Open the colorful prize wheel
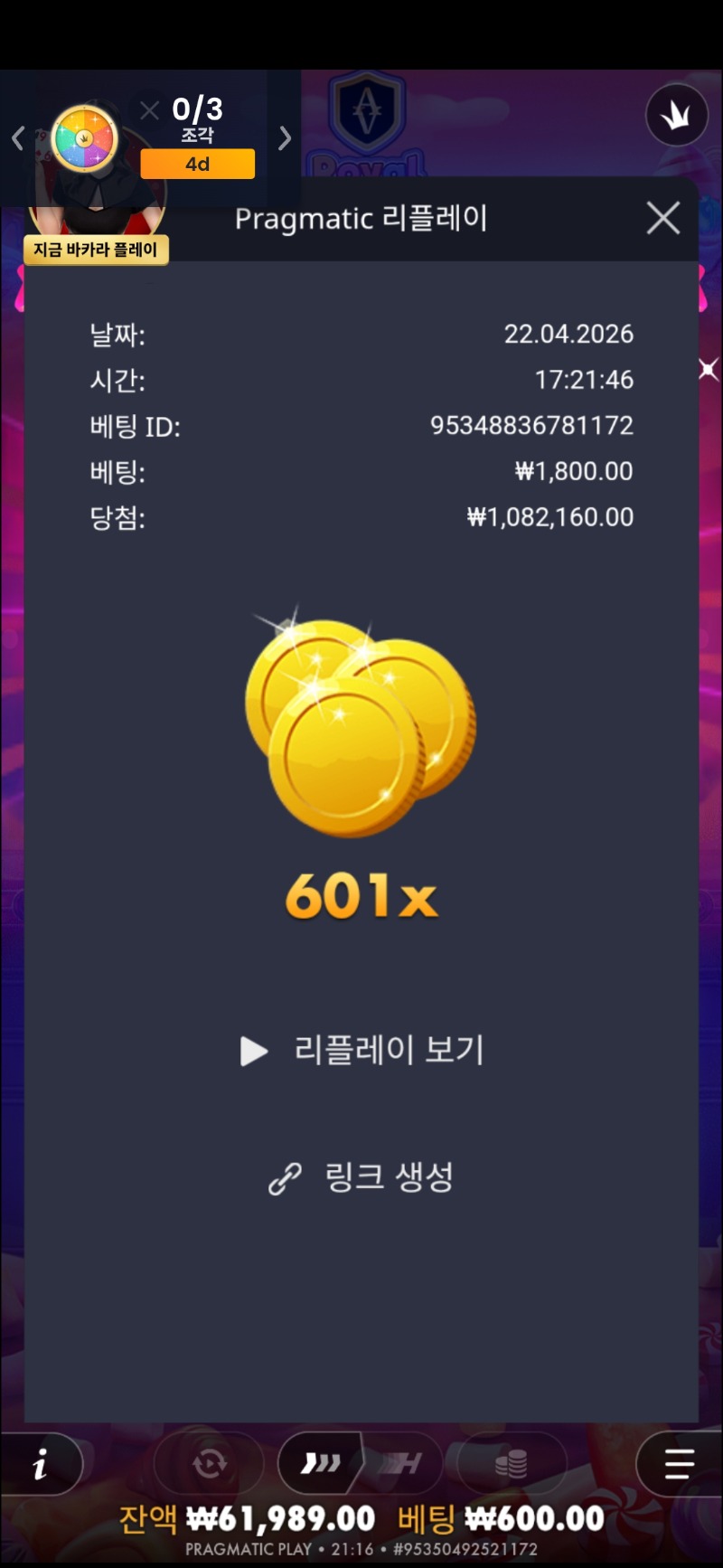The height and width of the screenshot is (1568, 723). (84, 138)
